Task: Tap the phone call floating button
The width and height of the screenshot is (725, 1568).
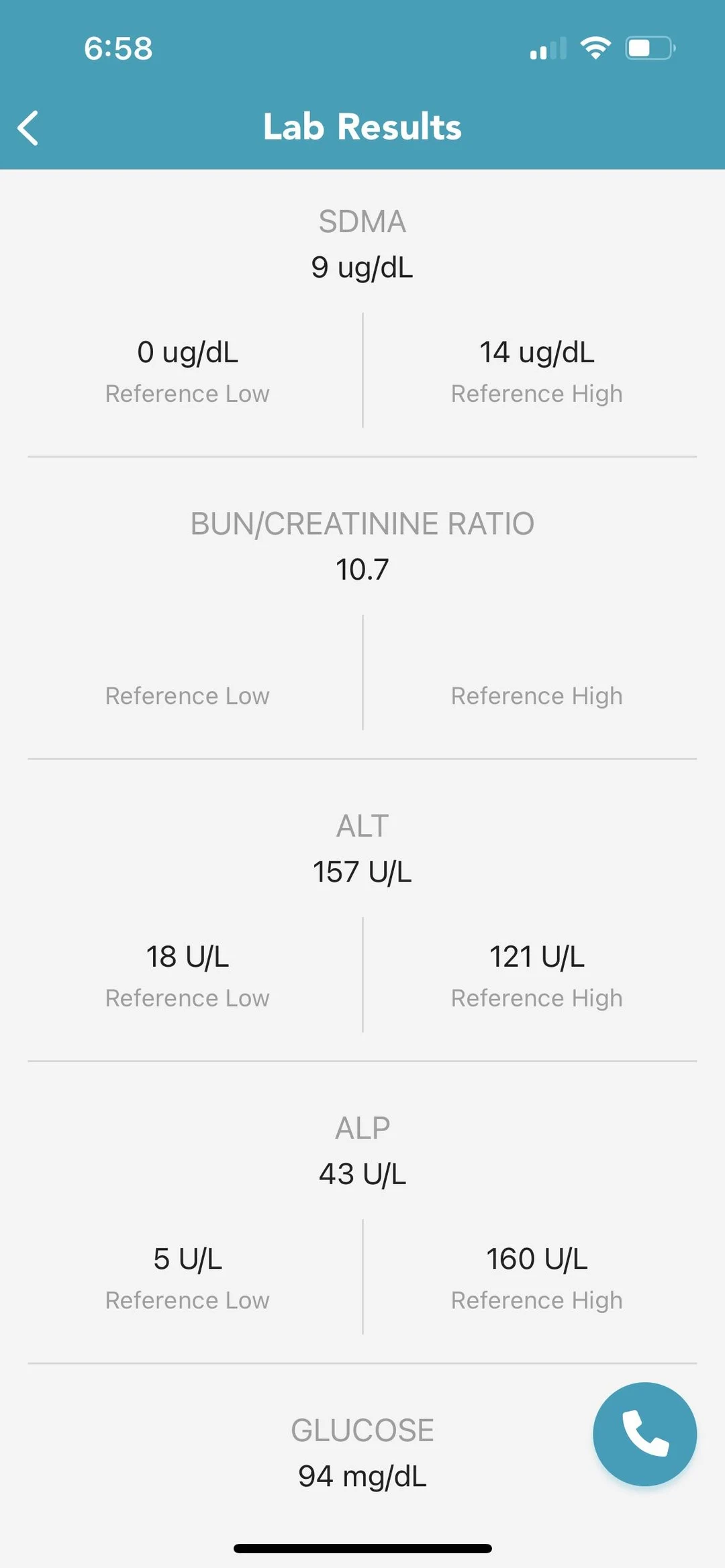Action: tap(644, 1433)
